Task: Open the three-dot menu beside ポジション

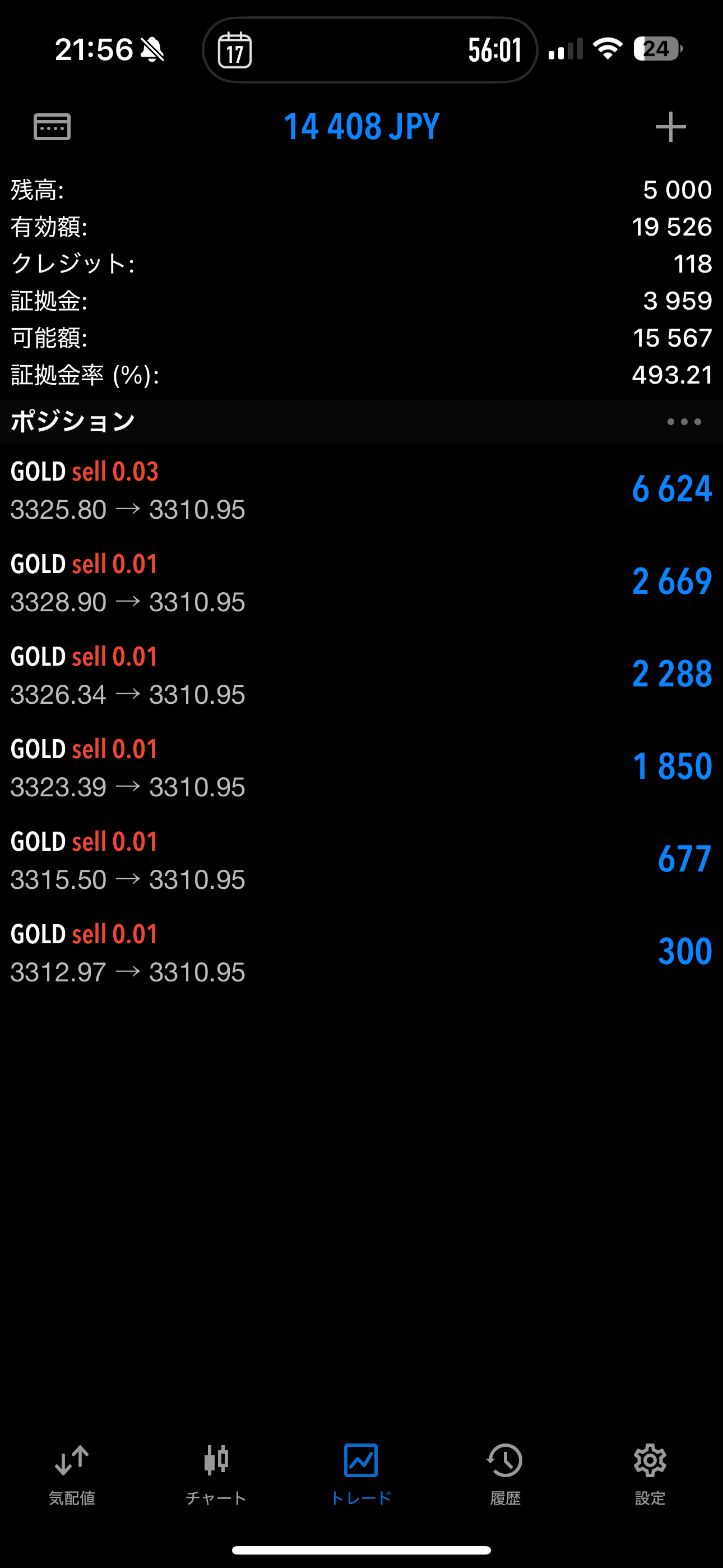Action: click(684, 421)
